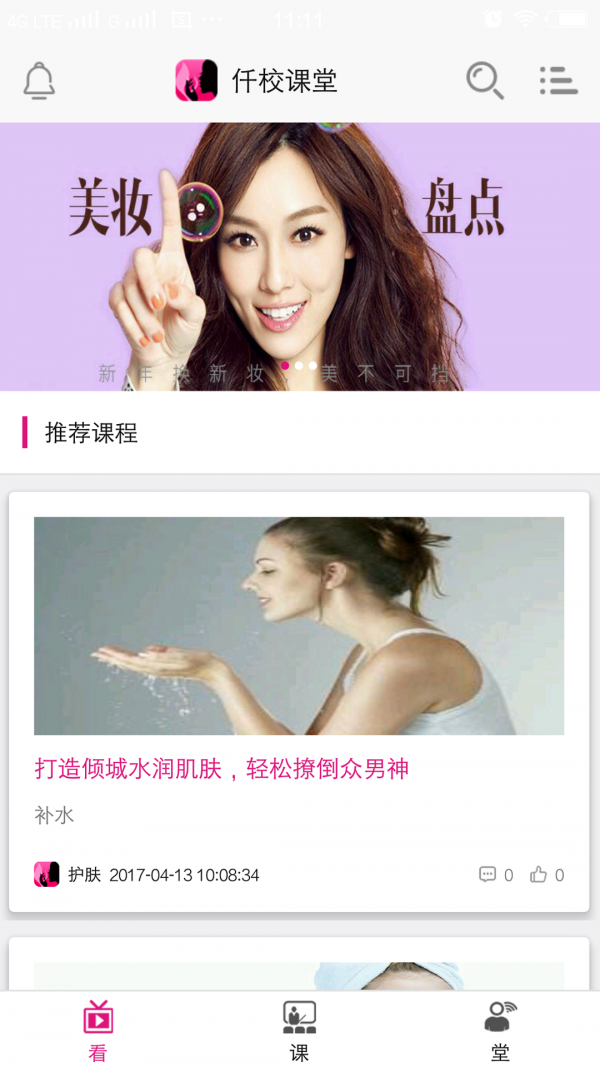Image resolution: width=600 pixels, height=1067 pixels.
Task: Tap comment icon on the 补水 course
Action: (487, 875)
